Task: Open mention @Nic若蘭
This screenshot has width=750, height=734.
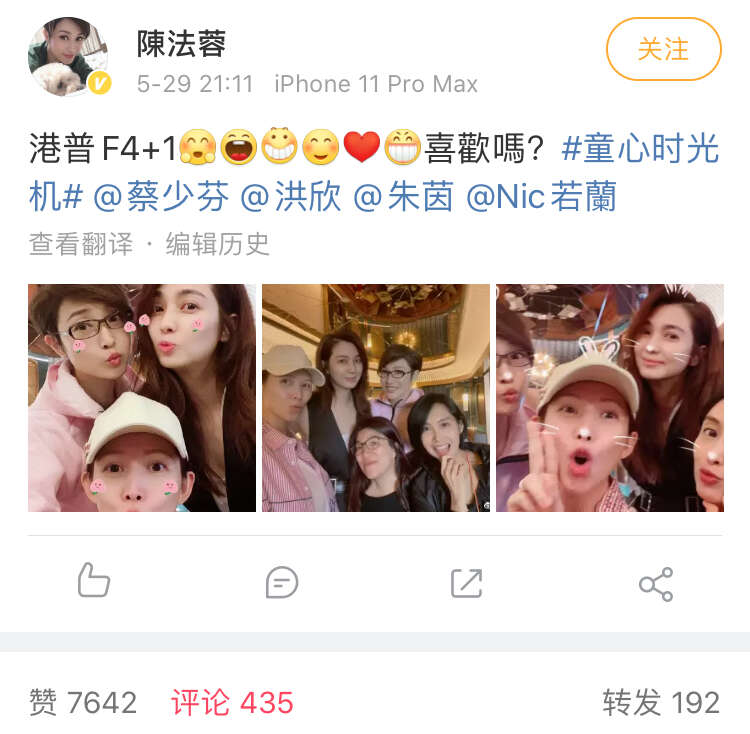Action: (541, 197)
